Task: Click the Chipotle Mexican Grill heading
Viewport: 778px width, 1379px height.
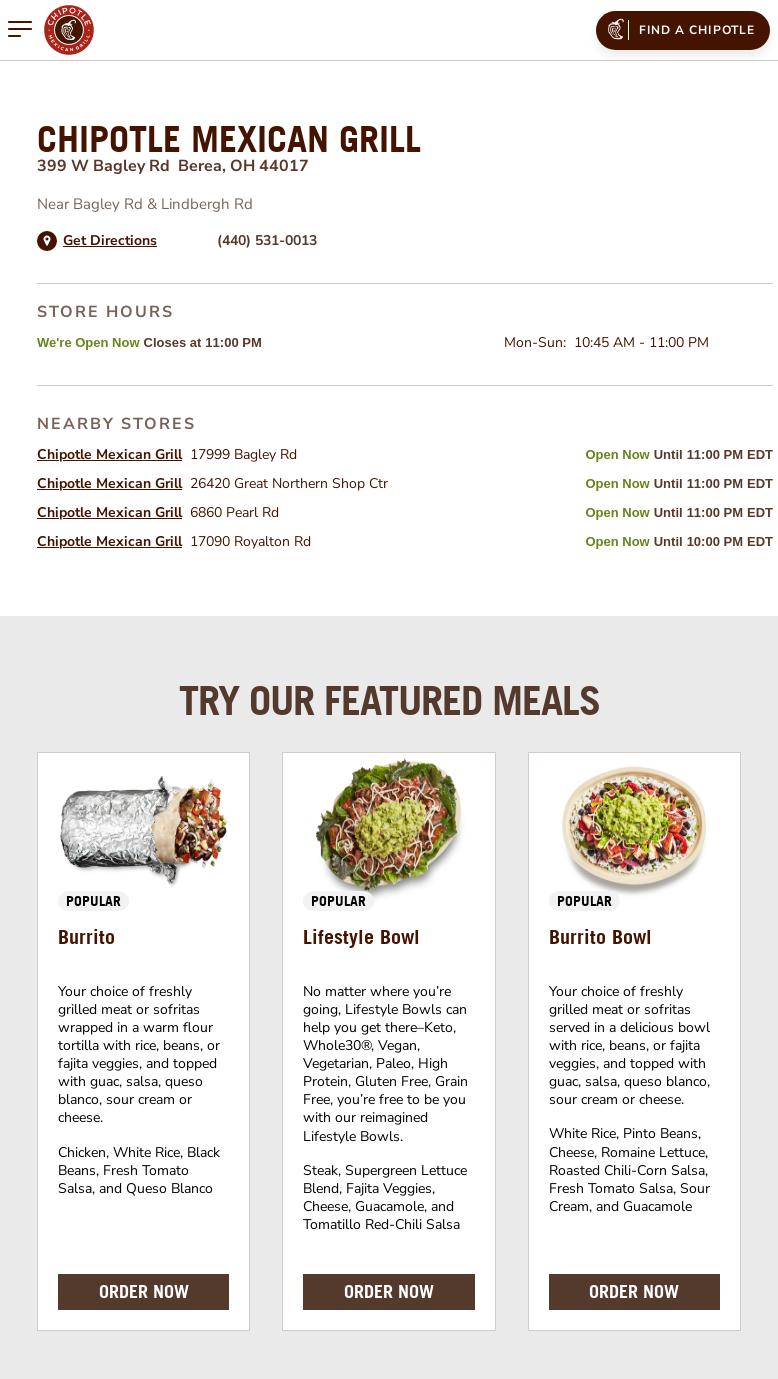Action: (228, 139)
